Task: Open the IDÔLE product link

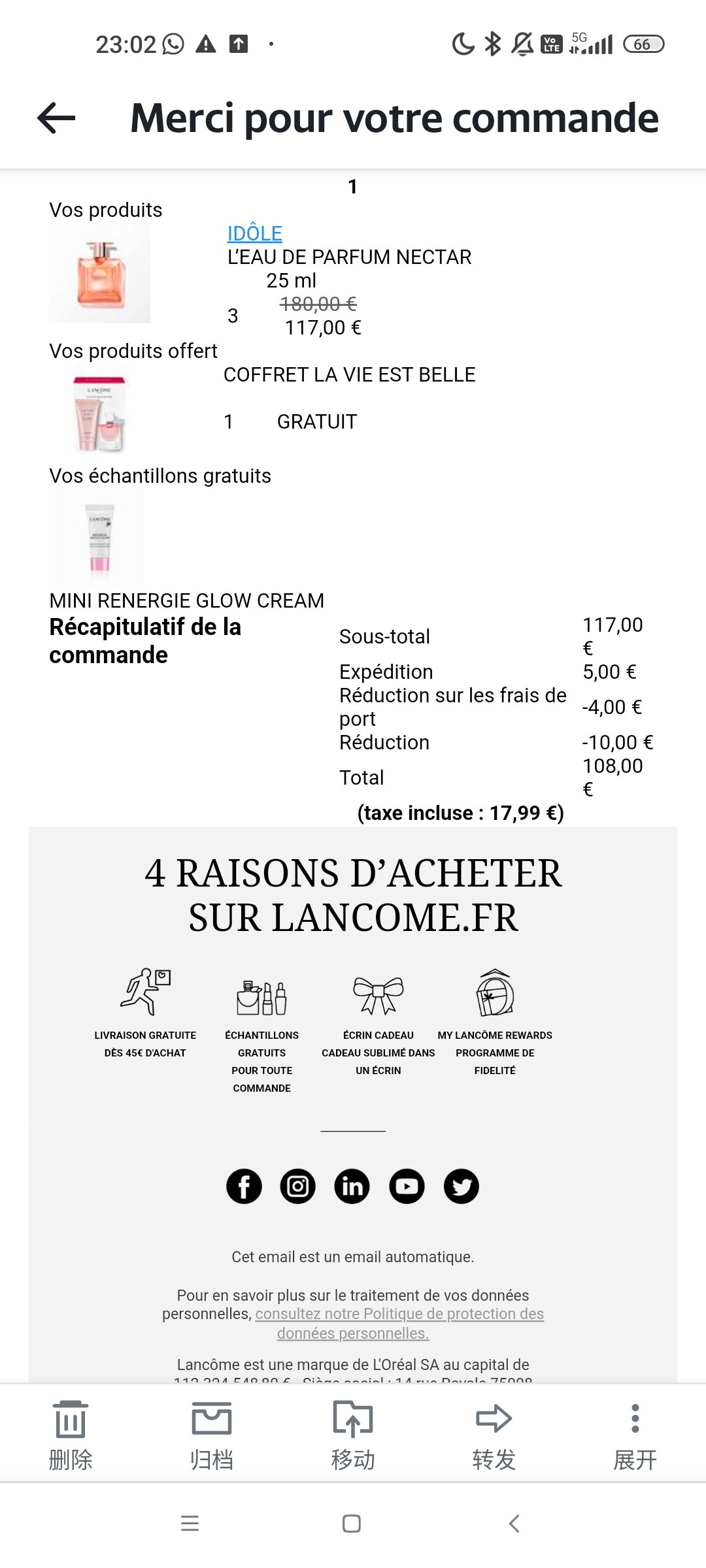Action: pyautogui.click(x=255, y=233)
